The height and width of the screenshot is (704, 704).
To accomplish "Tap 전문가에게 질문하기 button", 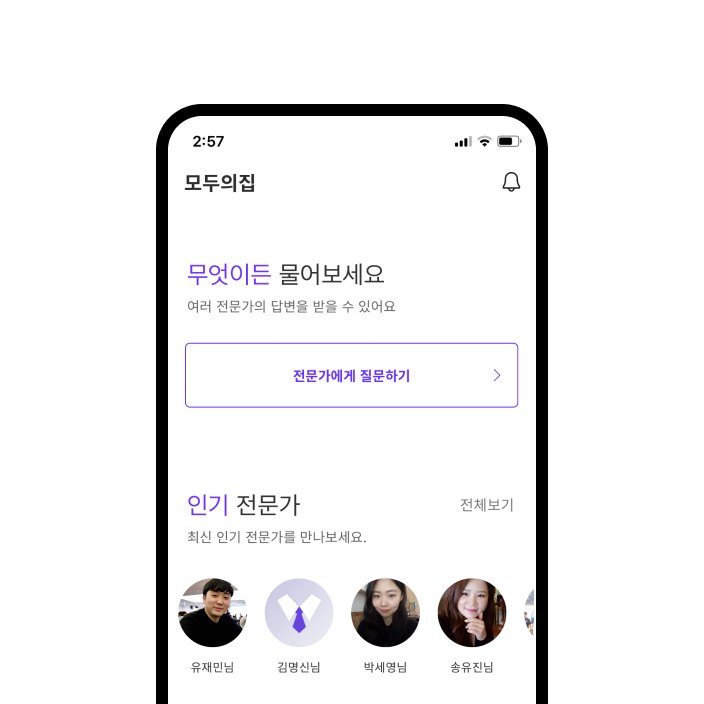I will tap(351, 376).
